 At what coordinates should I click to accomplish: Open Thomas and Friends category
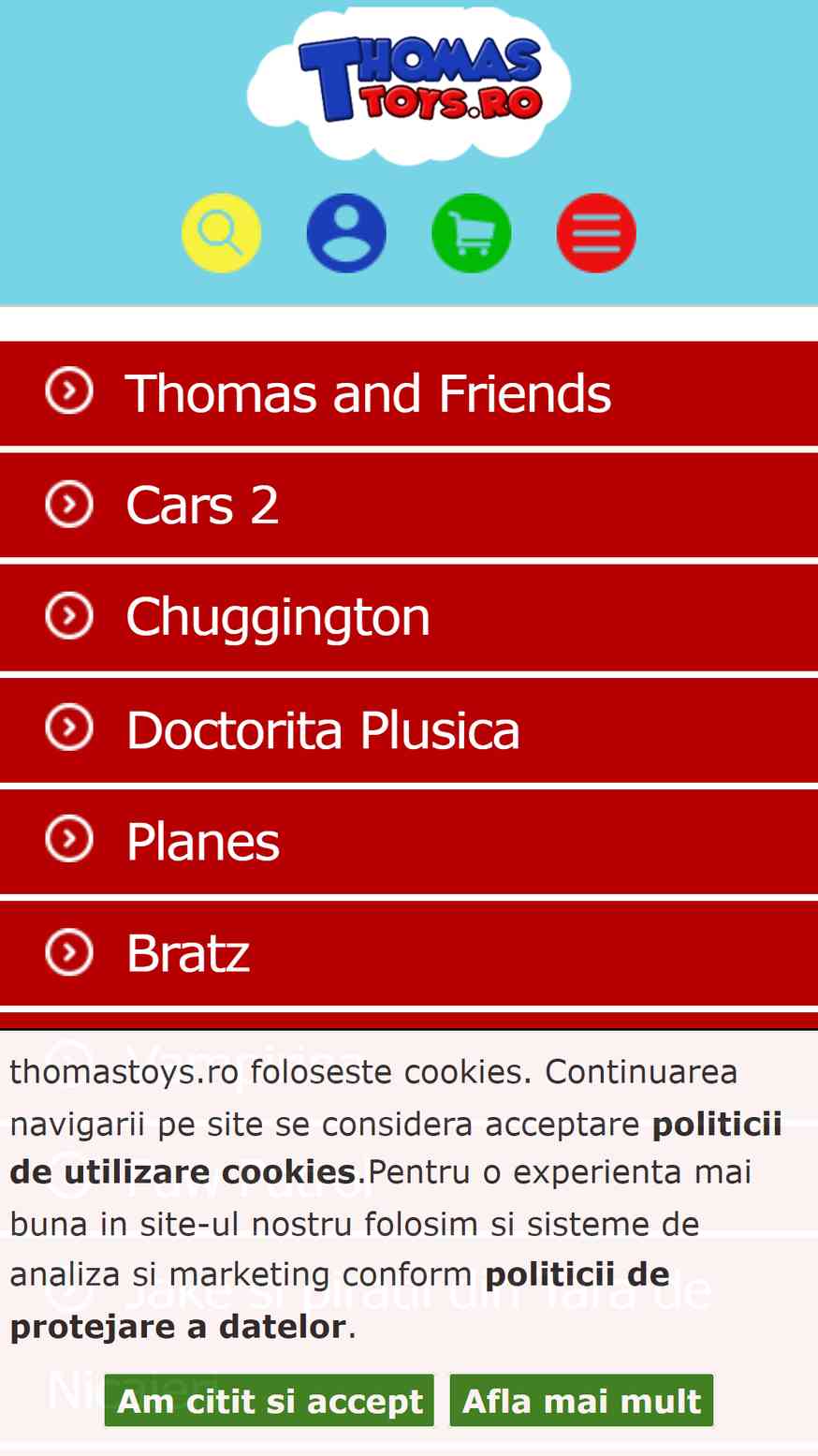tap(409, 393)
